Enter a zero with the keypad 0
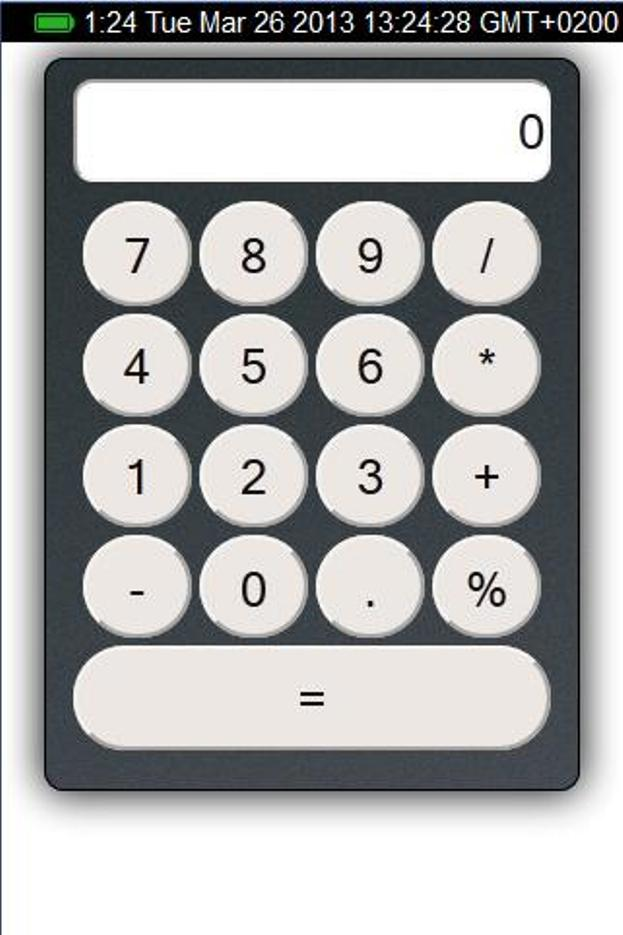The image size is (623, 935). pos(253,588)
